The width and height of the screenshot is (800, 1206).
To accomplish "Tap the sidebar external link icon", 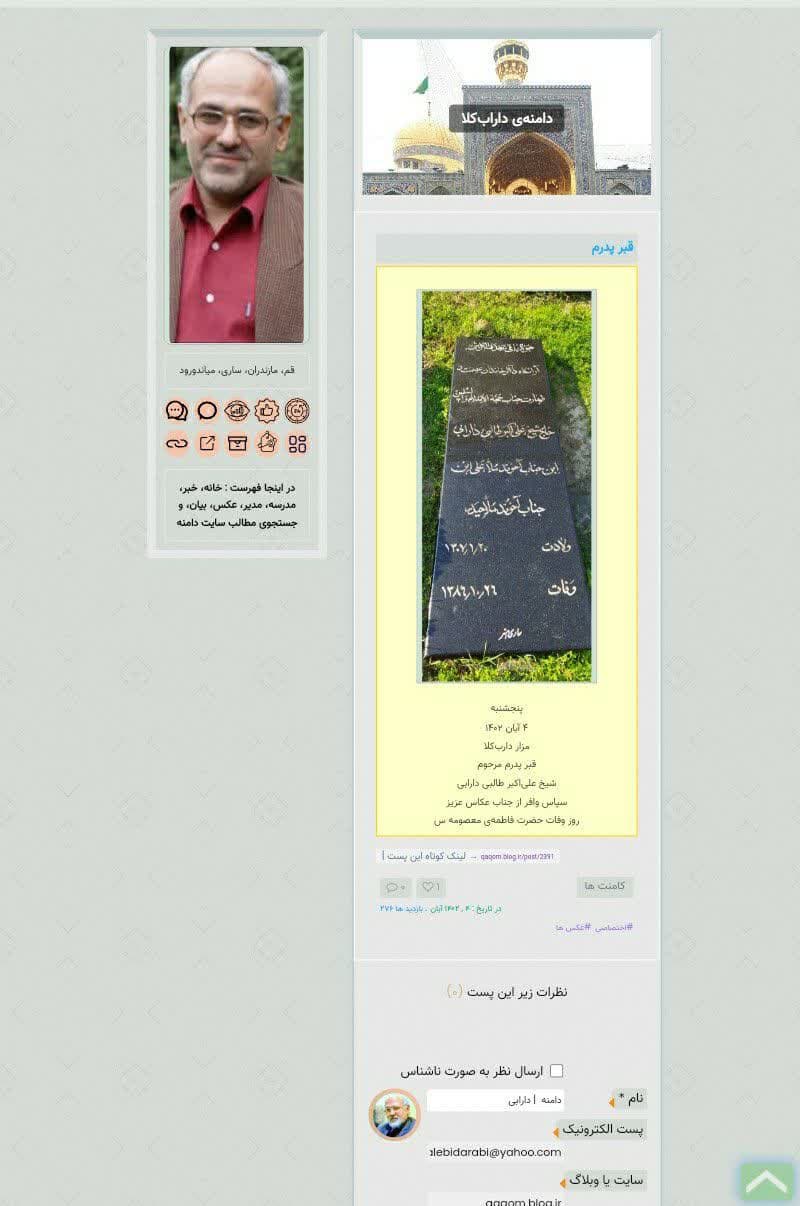I will [207, 443].
